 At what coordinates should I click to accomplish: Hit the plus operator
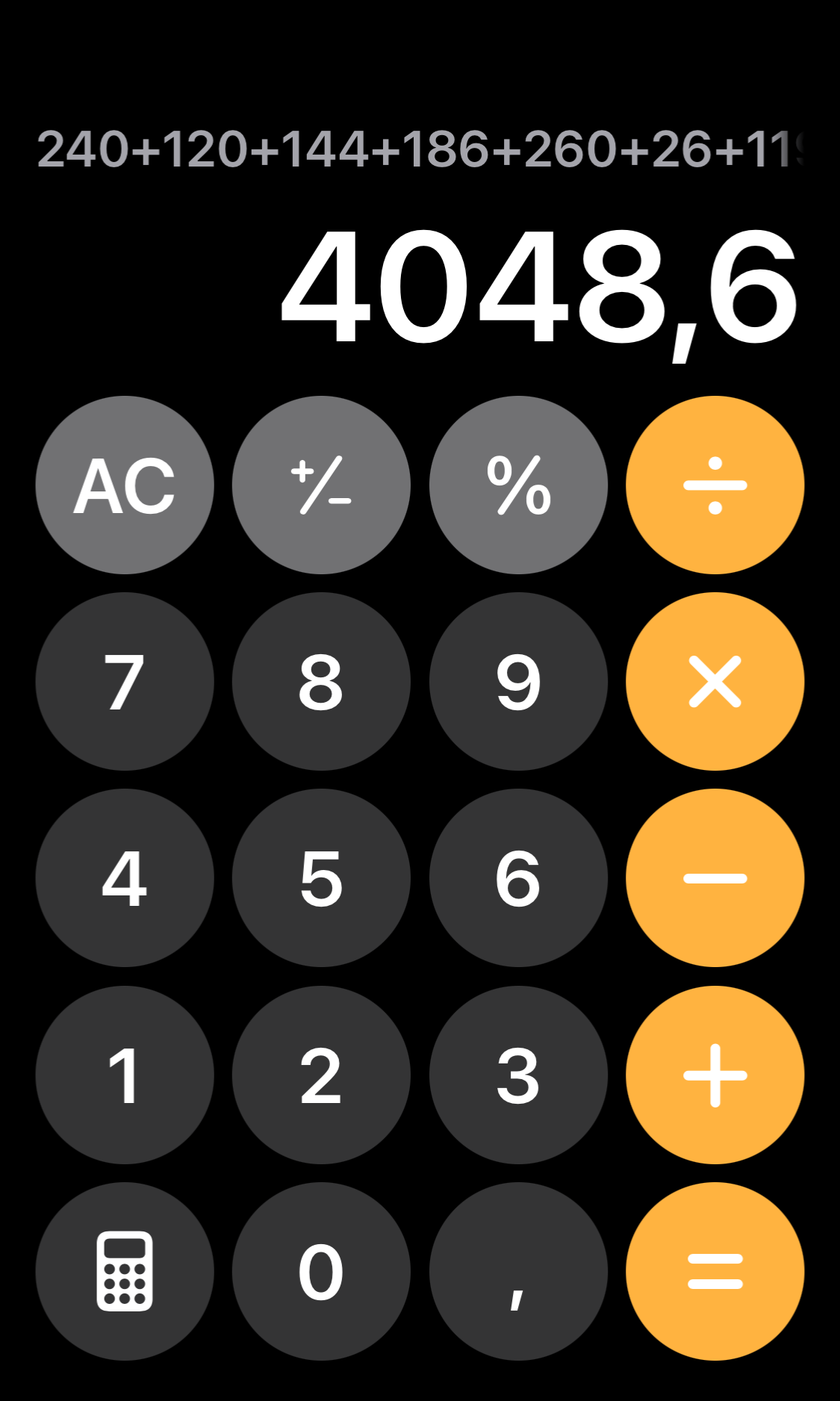[x=715, y=1075]
